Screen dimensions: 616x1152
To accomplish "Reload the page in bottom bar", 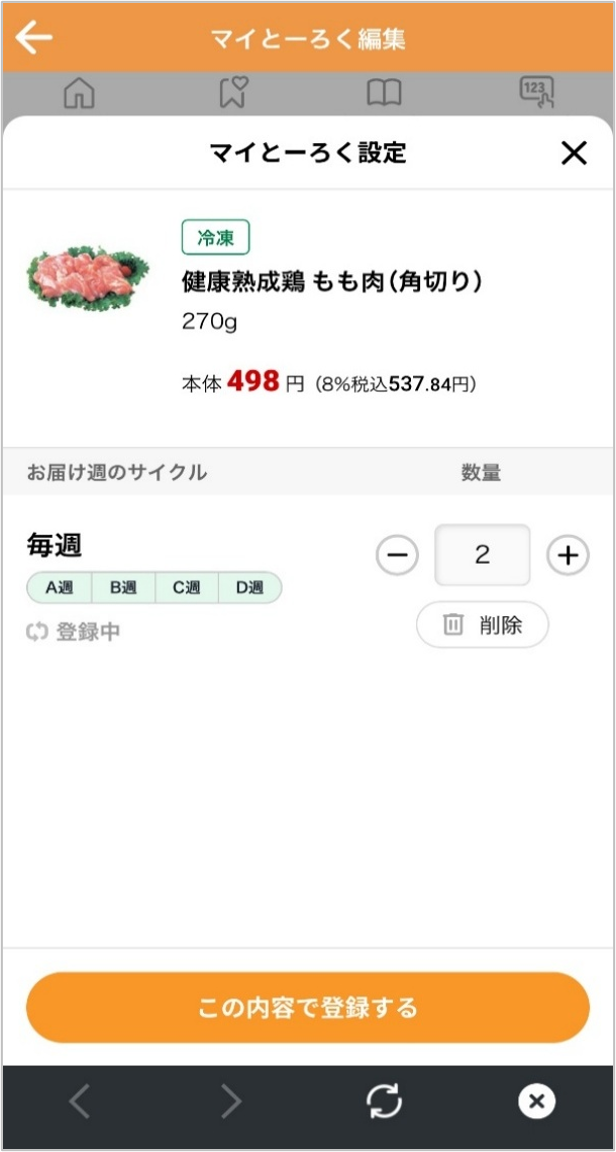I will [384, 1101].
